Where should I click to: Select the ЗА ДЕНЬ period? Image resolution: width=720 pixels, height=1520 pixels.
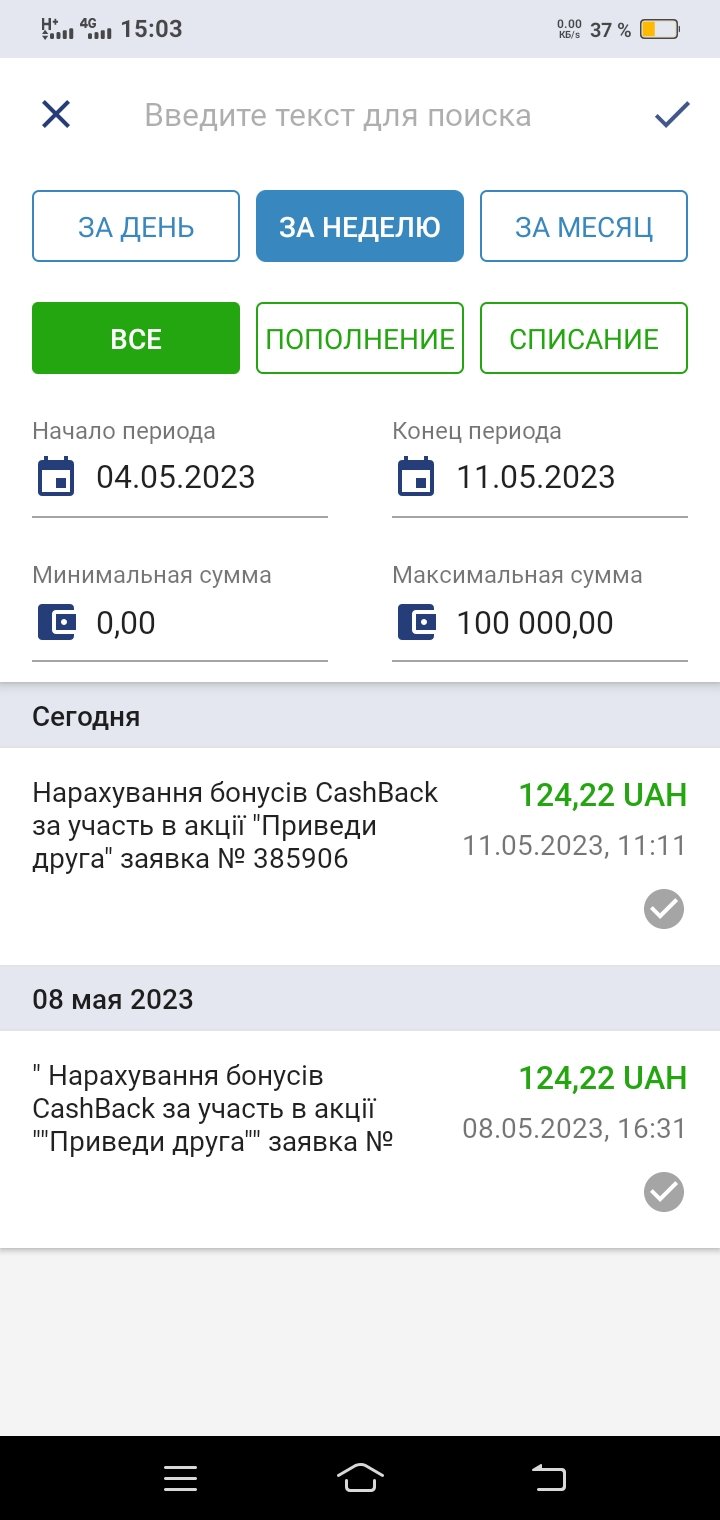tap(136, 226)
